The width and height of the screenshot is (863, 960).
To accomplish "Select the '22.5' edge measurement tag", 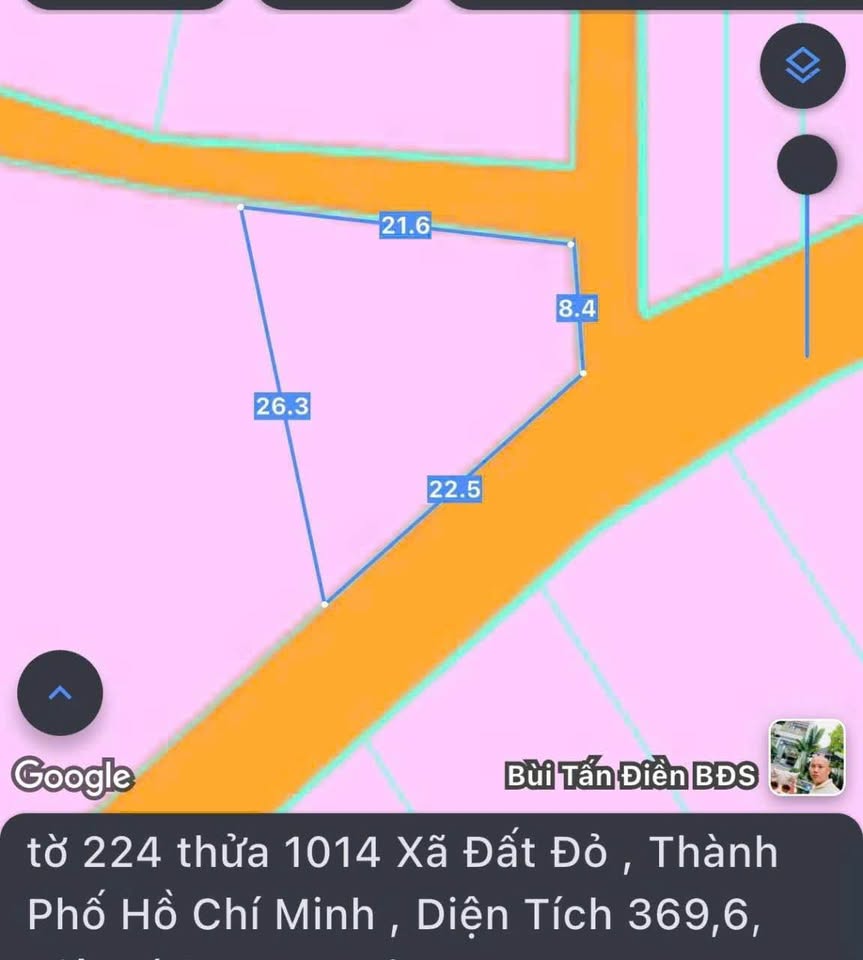I will [x=453, y=490].
